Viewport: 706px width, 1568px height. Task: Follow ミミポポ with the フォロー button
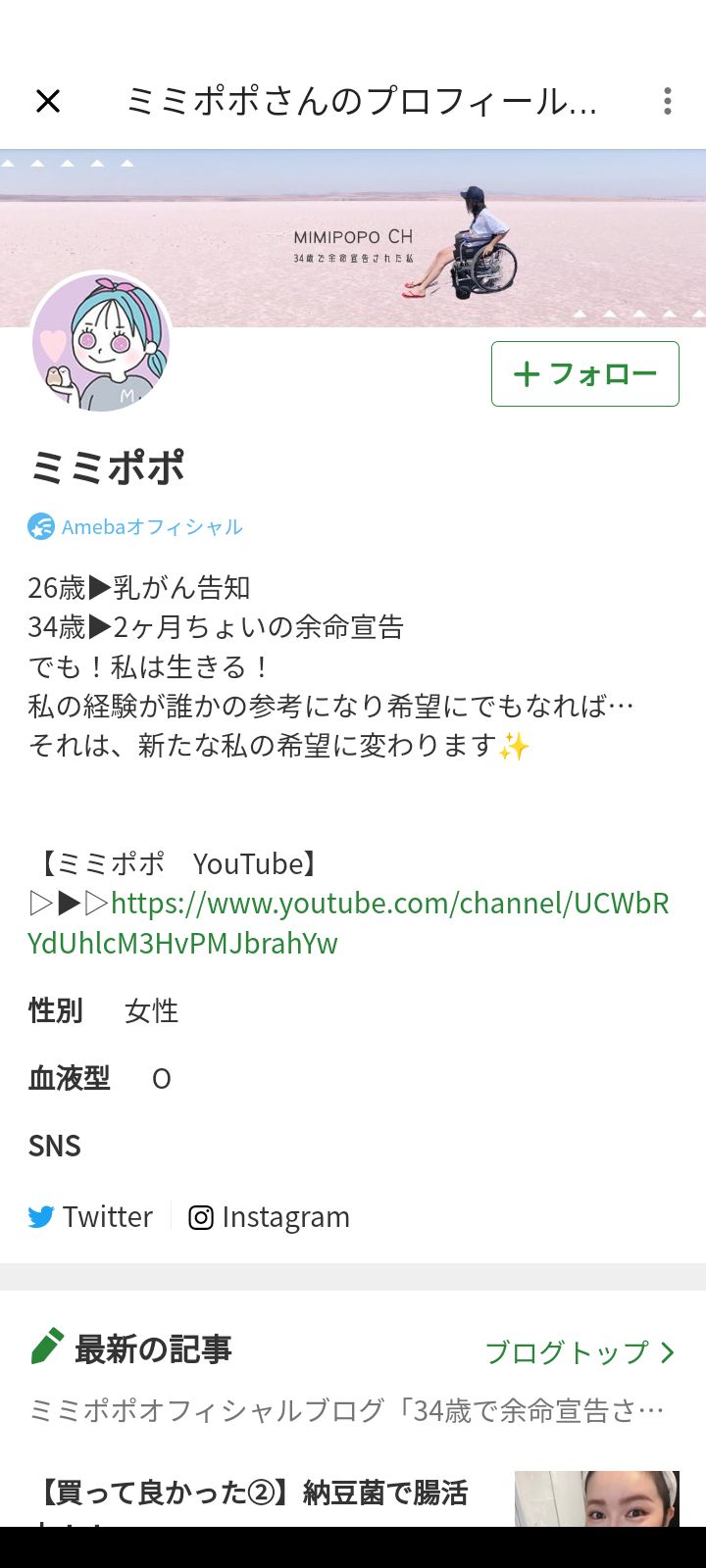(x=584, y=373)
